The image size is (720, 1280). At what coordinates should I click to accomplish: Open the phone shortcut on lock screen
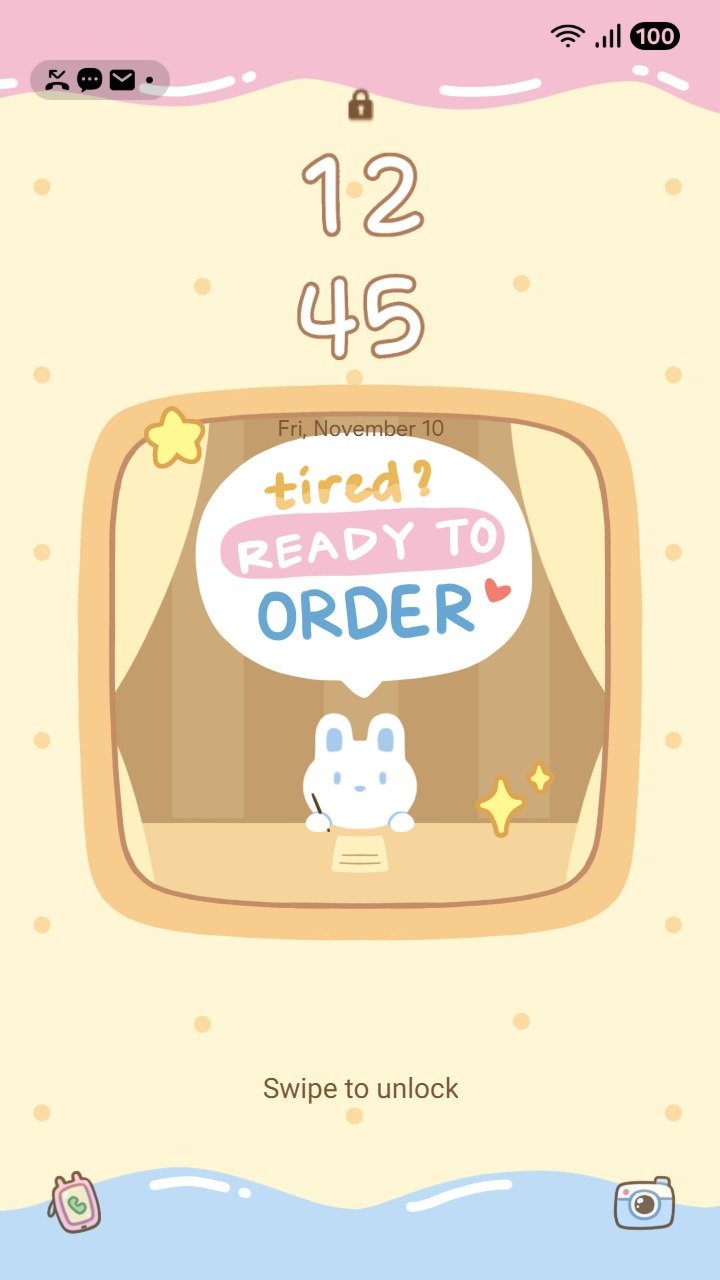click(75, 1202)
